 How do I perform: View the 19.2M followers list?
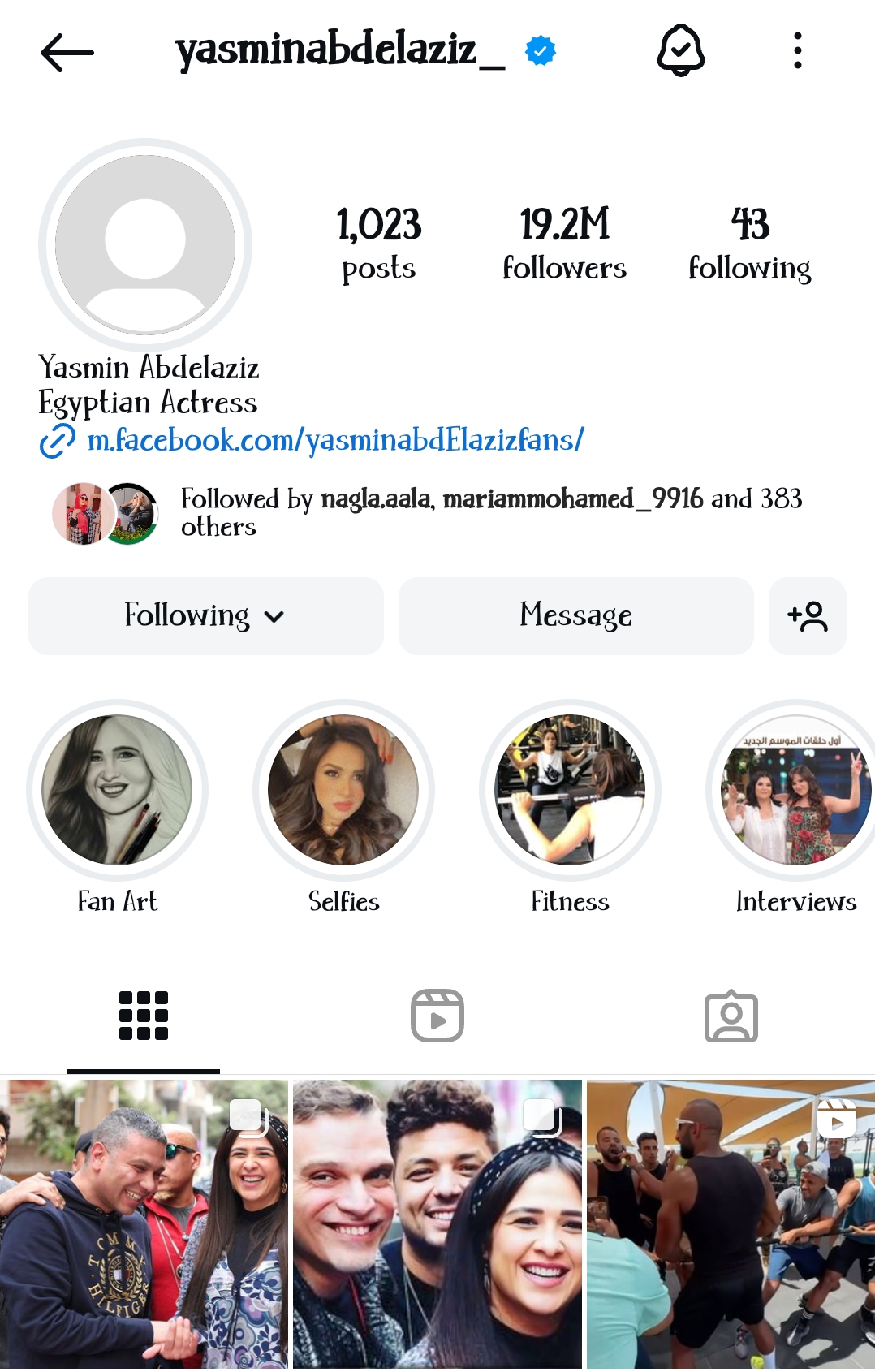tap(564, 244)
